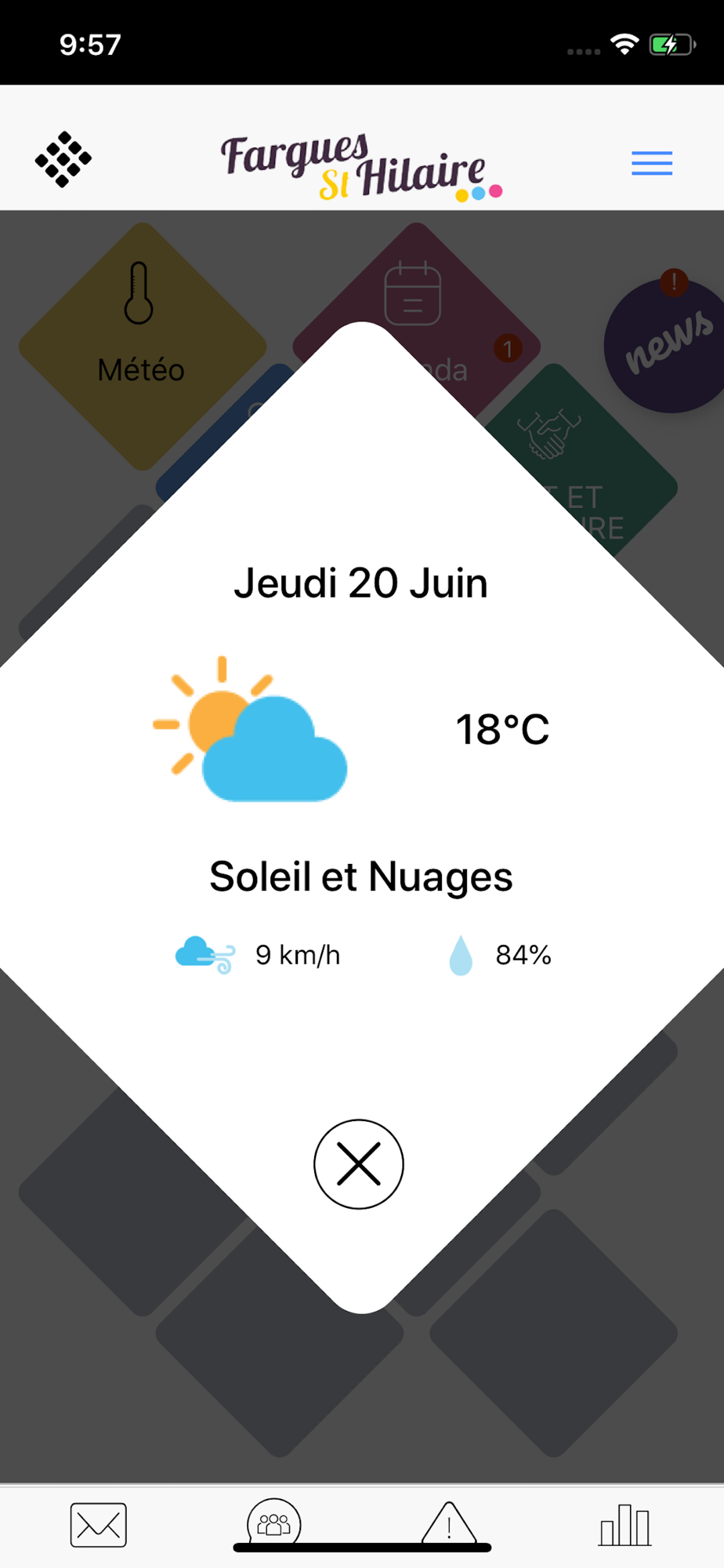Open the group people tab

[x=274, y=1523]
